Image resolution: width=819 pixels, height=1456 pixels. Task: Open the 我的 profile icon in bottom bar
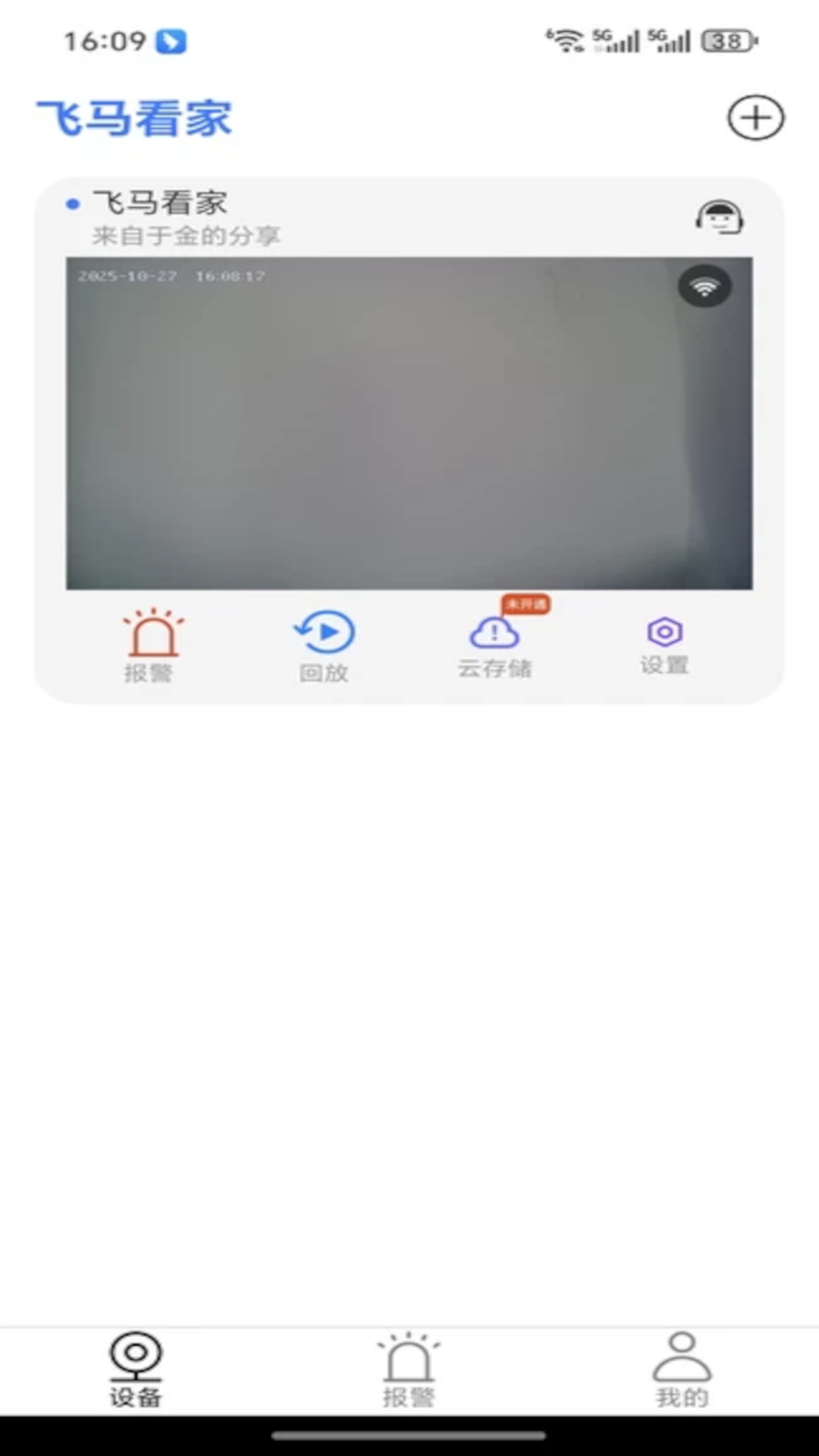click(x=681, y=1373)
